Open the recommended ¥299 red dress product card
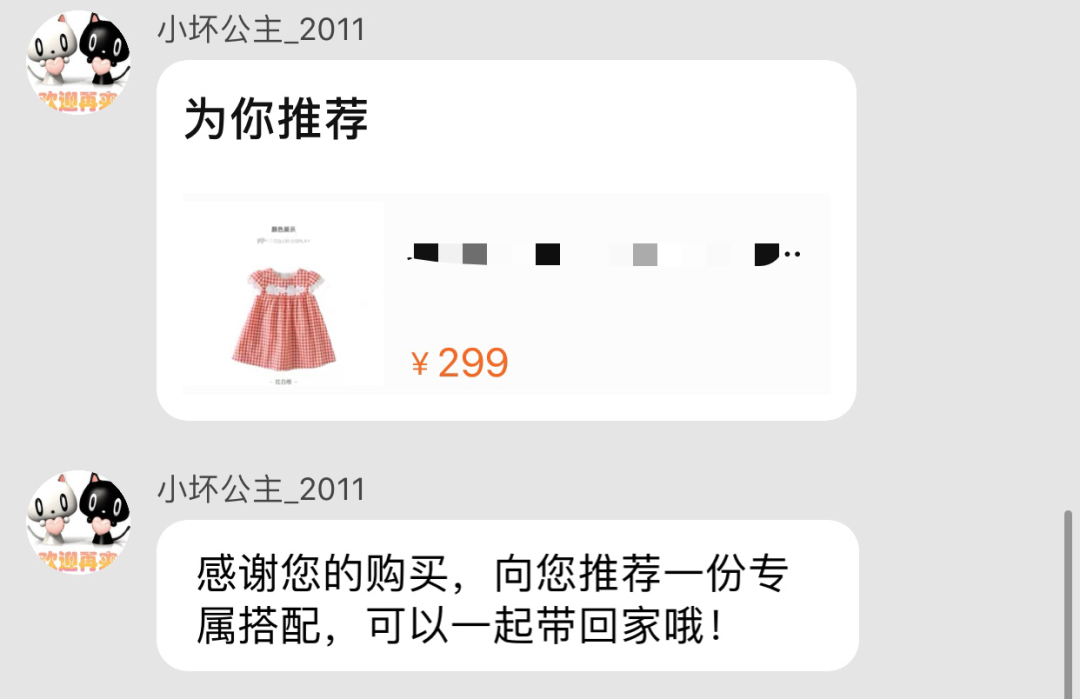 506,294
